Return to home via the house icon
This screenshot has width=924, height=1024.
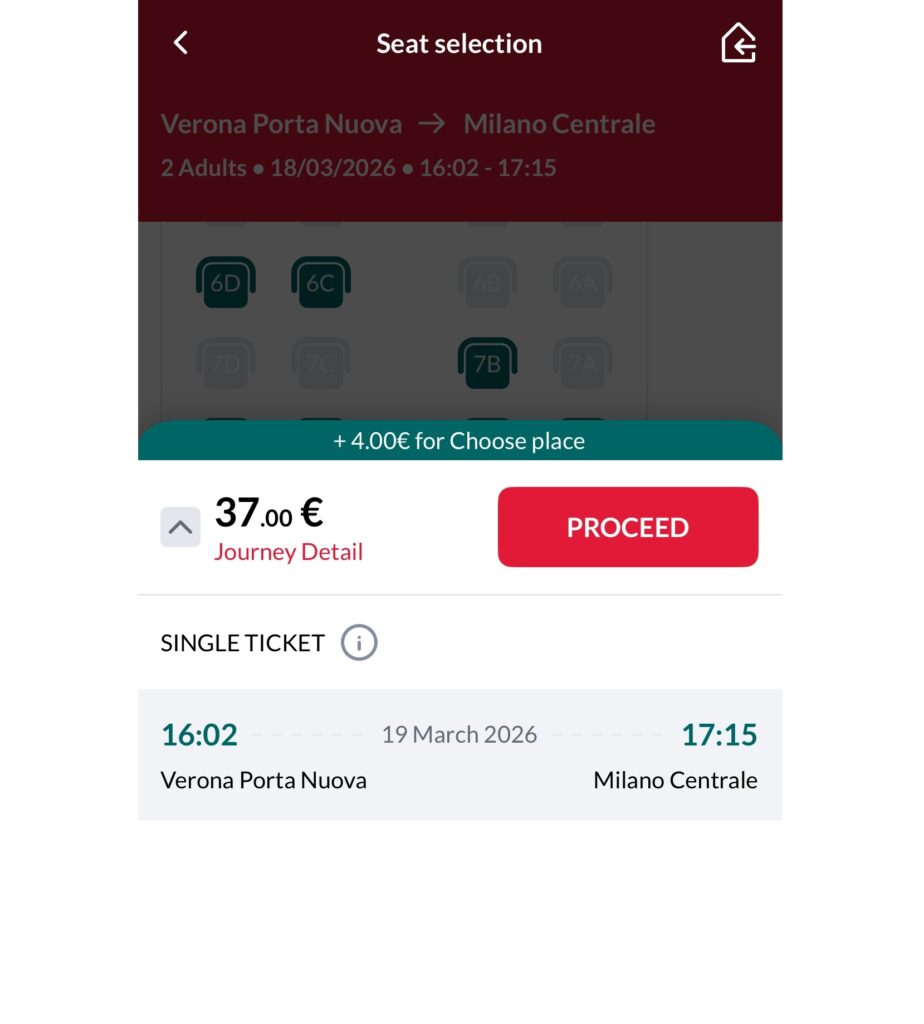[738, 43]
